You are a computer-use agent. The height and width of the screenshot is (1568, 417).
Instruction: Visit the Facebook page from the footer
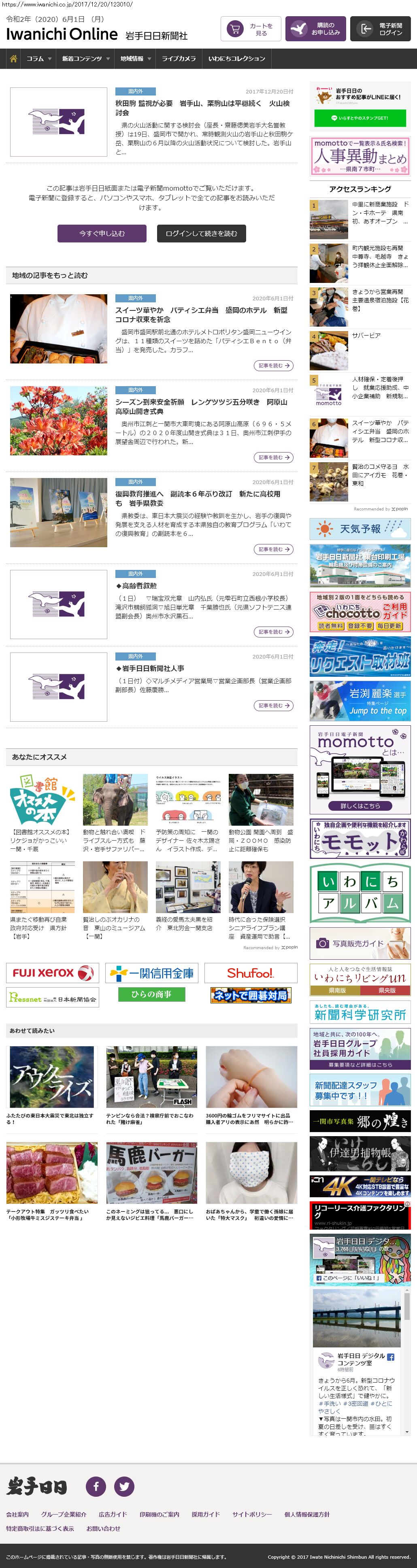click(x=96, y=1486)
